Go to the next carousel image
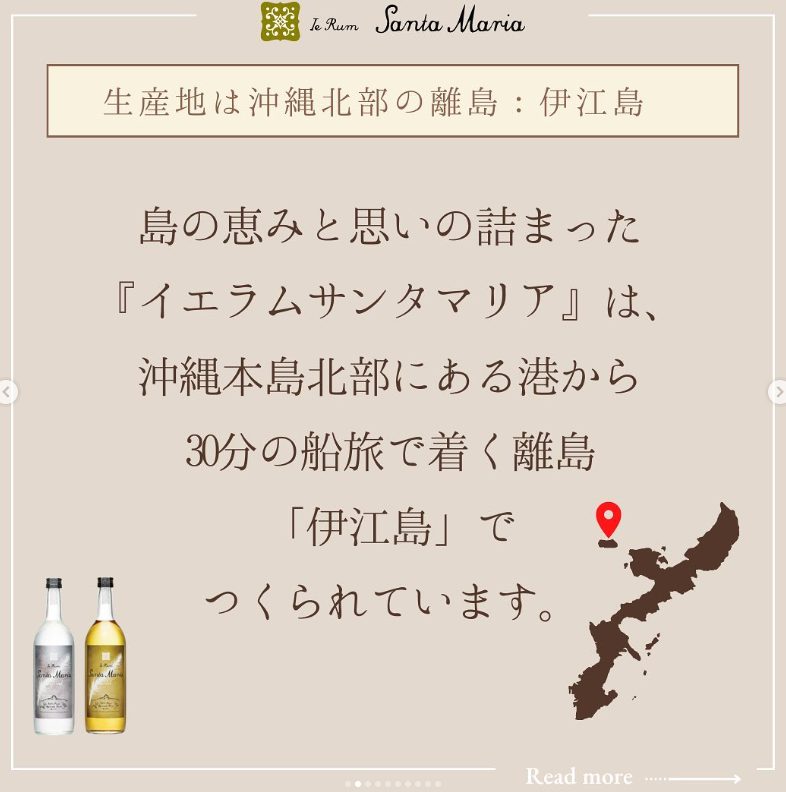This screenshot has width=786, height=792. coord(778,392)
